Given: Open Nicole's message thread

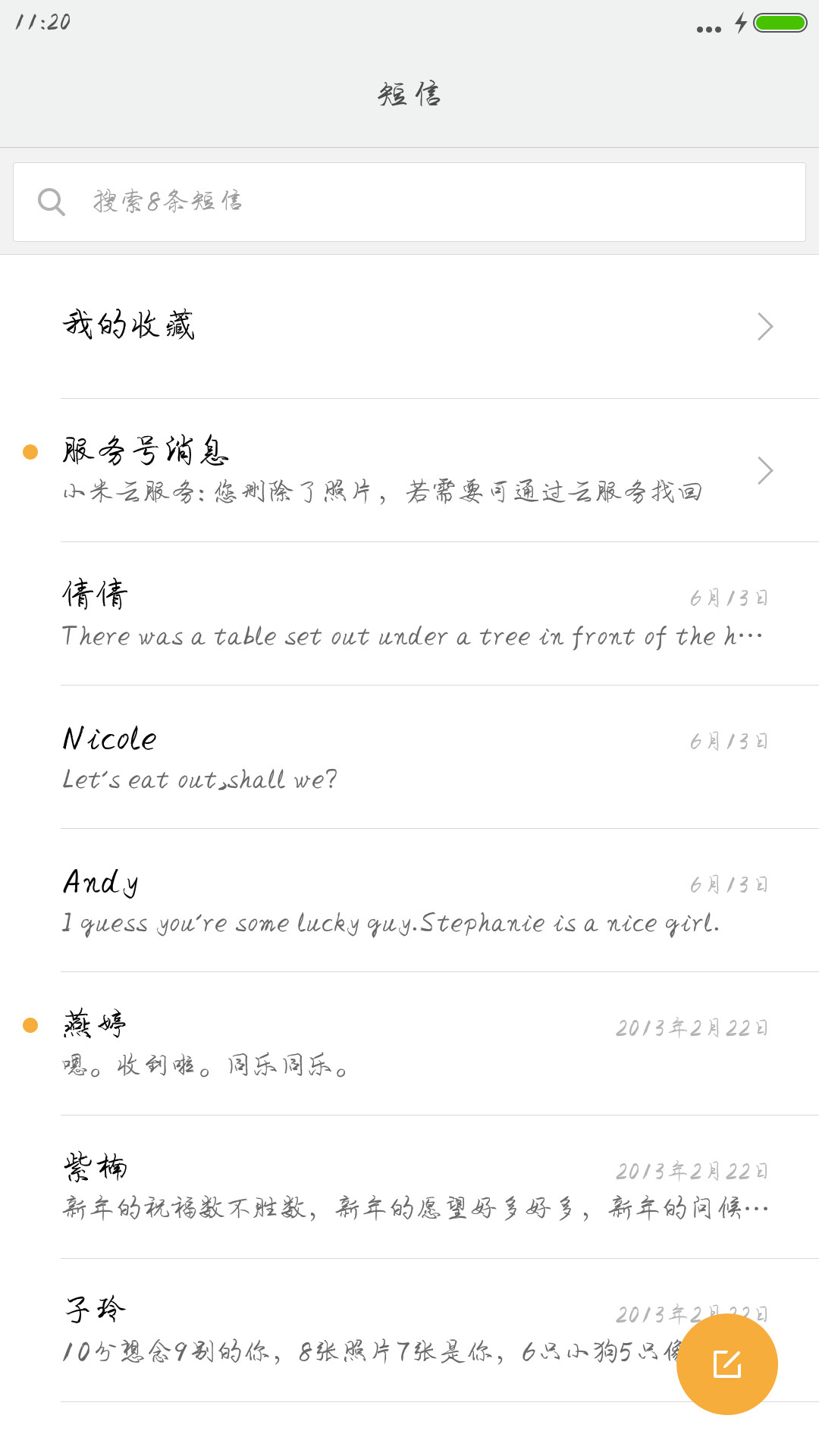Looking at the screenshot, I should pos(409,757).
